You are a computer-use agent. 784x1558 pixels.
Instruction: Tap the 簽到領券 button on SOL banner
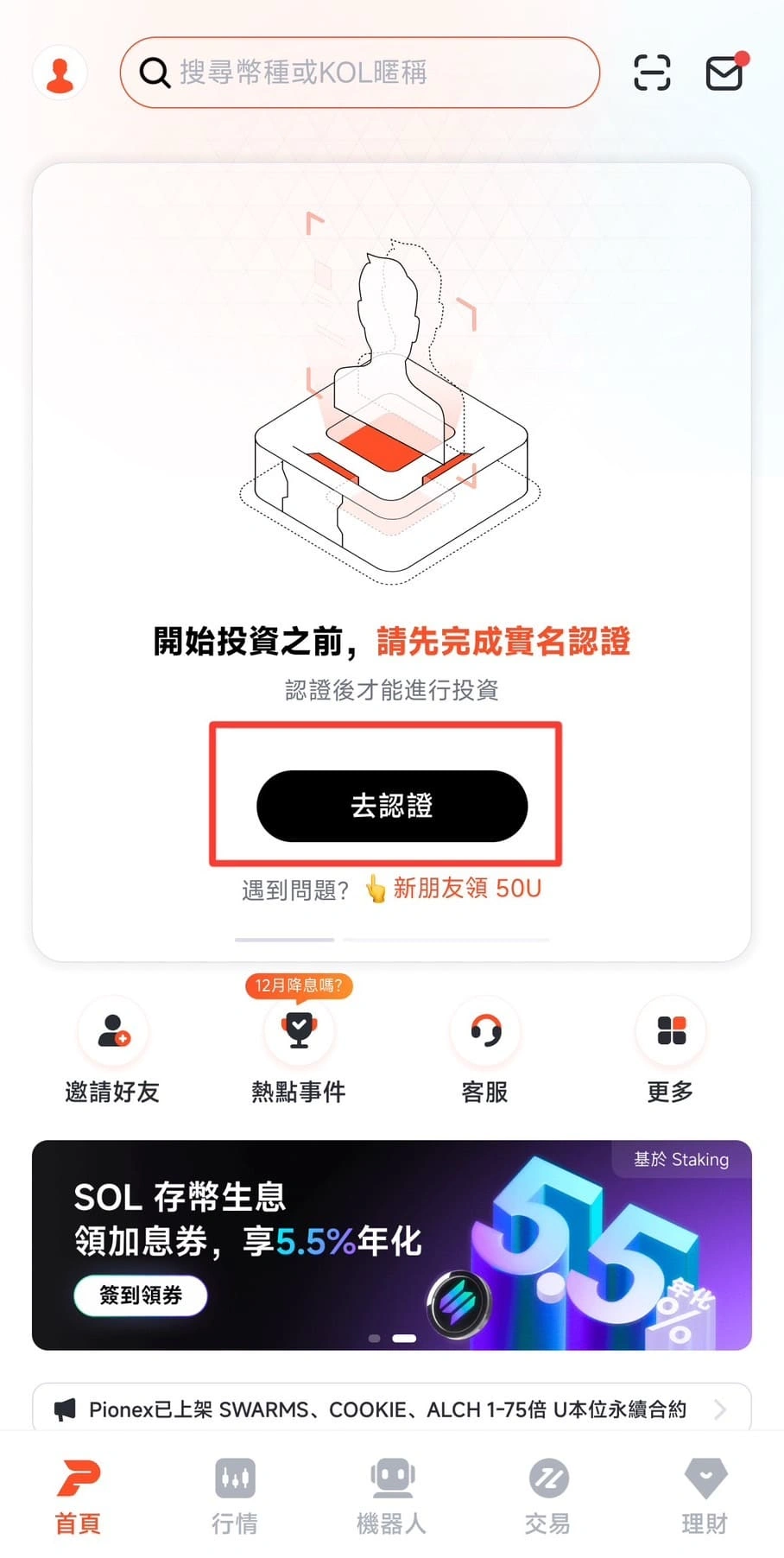pos(141,1295)
